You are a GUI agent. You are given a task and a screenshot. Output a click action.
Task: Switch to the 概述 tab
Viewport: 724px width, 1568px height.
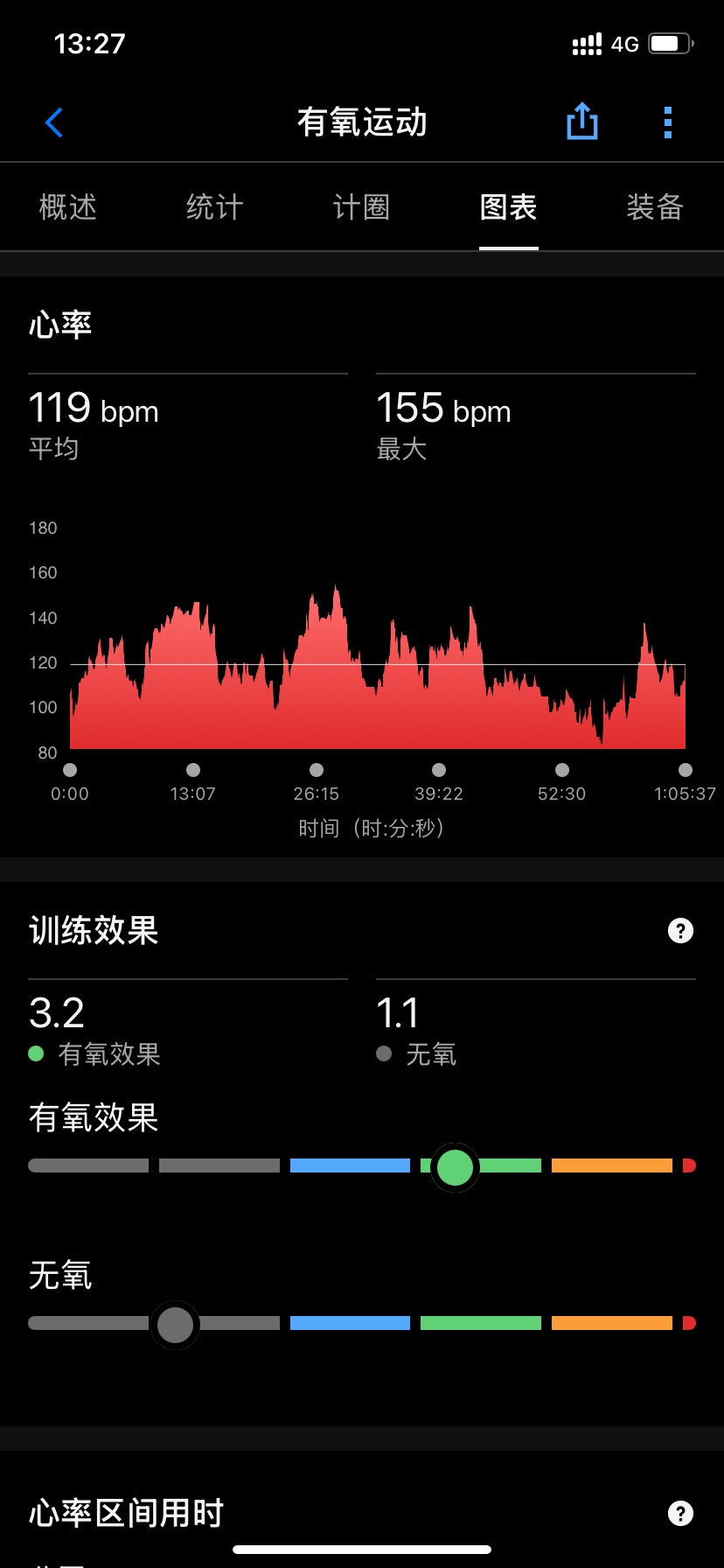(68, 207)
